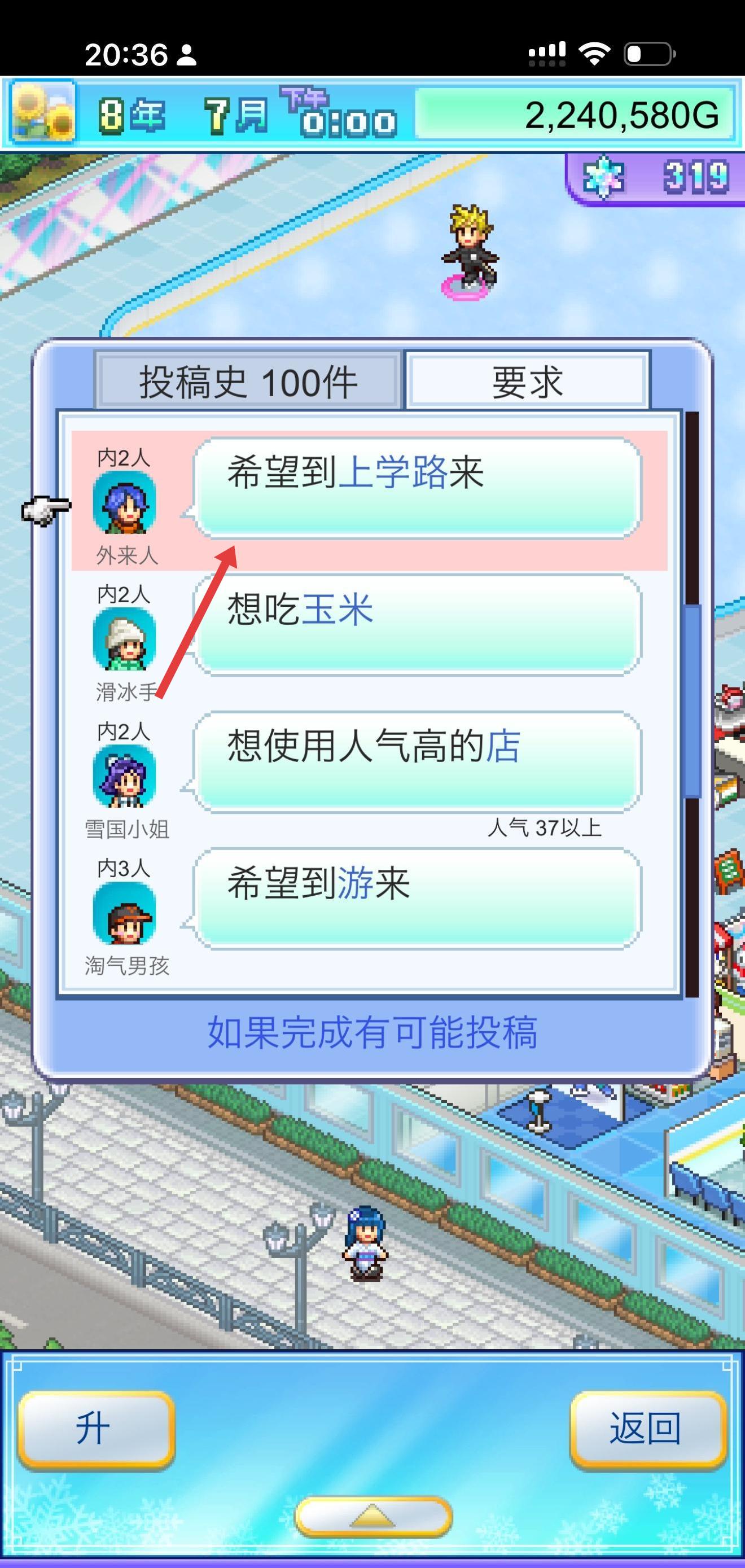Open the 希望到上学路来 request
This screenshot has width=745, height=1568.
(370, 500)
